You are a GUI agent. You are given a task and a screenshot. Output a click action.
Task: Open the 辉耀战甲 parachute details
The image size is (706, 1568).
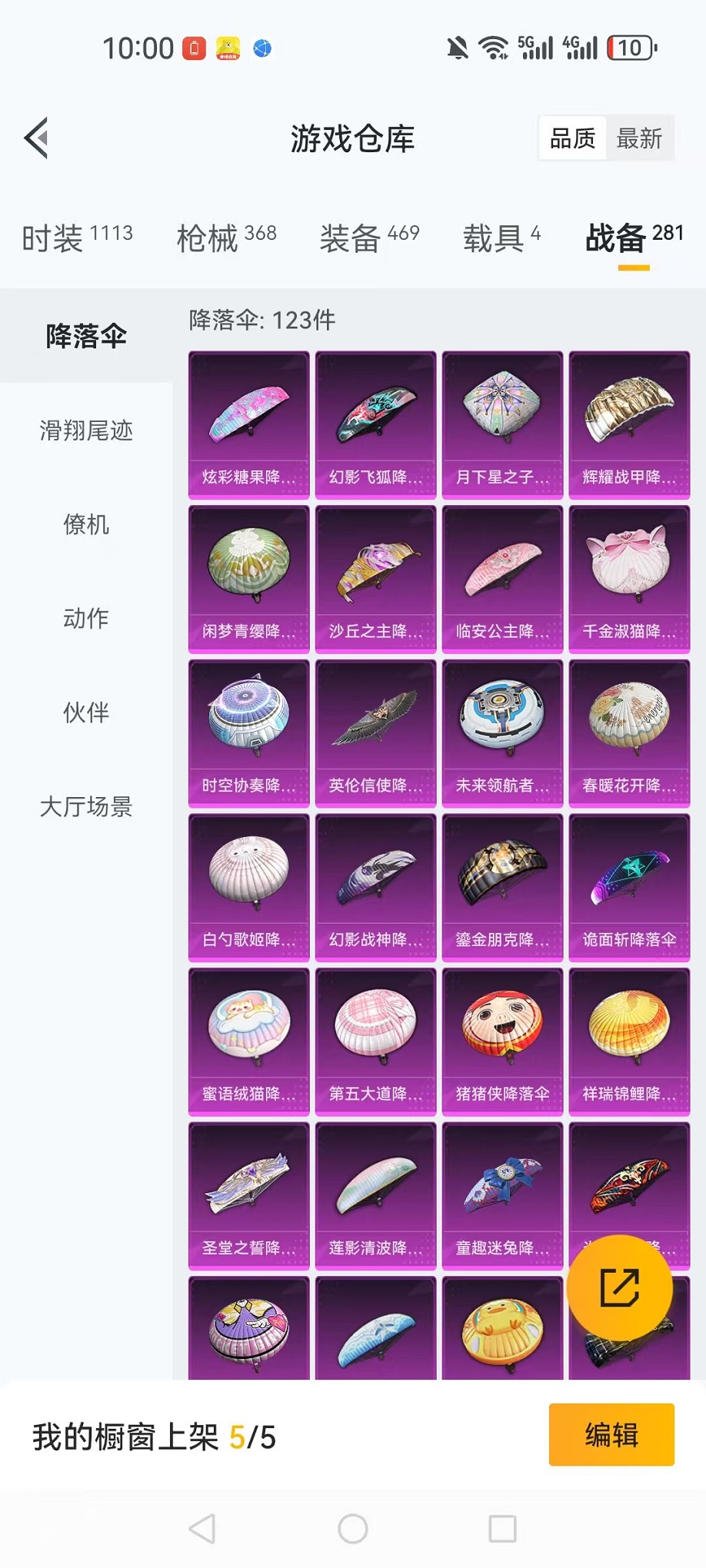click(628, 423)
